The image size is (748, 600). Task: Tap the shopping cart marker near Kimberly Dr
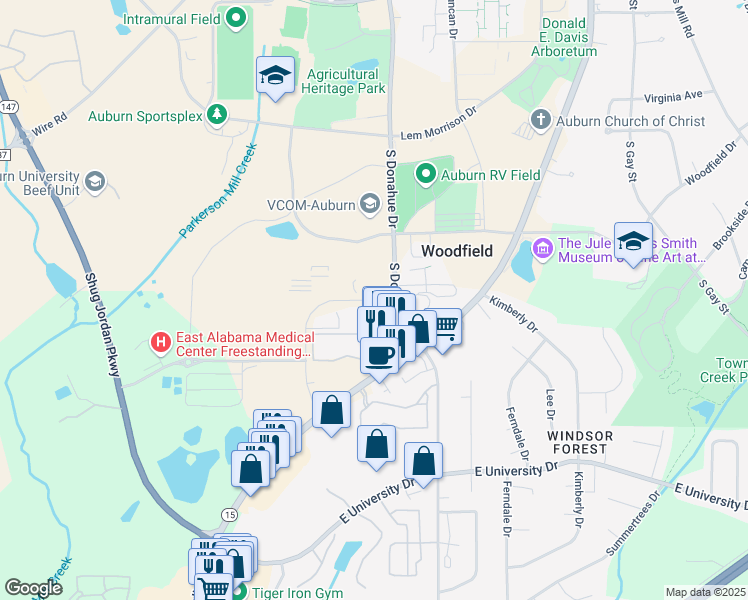(x=446, y=330)
